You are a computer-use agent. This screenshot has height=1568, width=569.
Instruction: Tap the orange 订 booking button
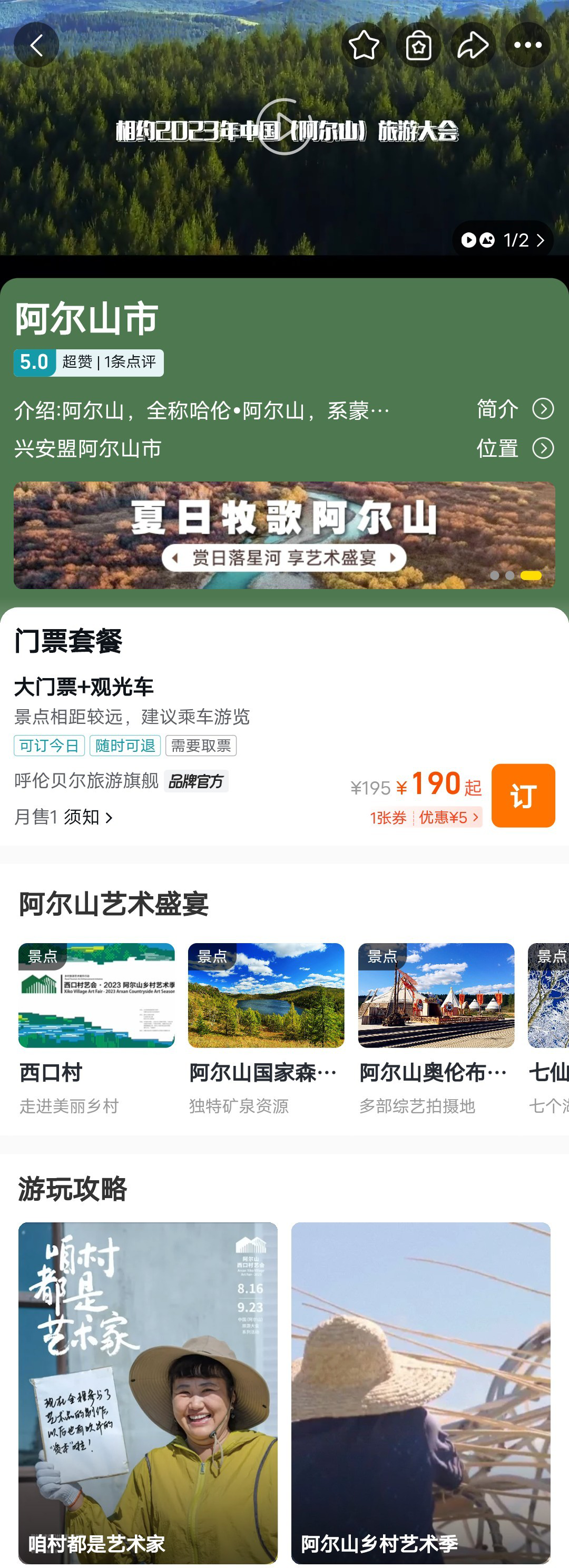(523, 795)
